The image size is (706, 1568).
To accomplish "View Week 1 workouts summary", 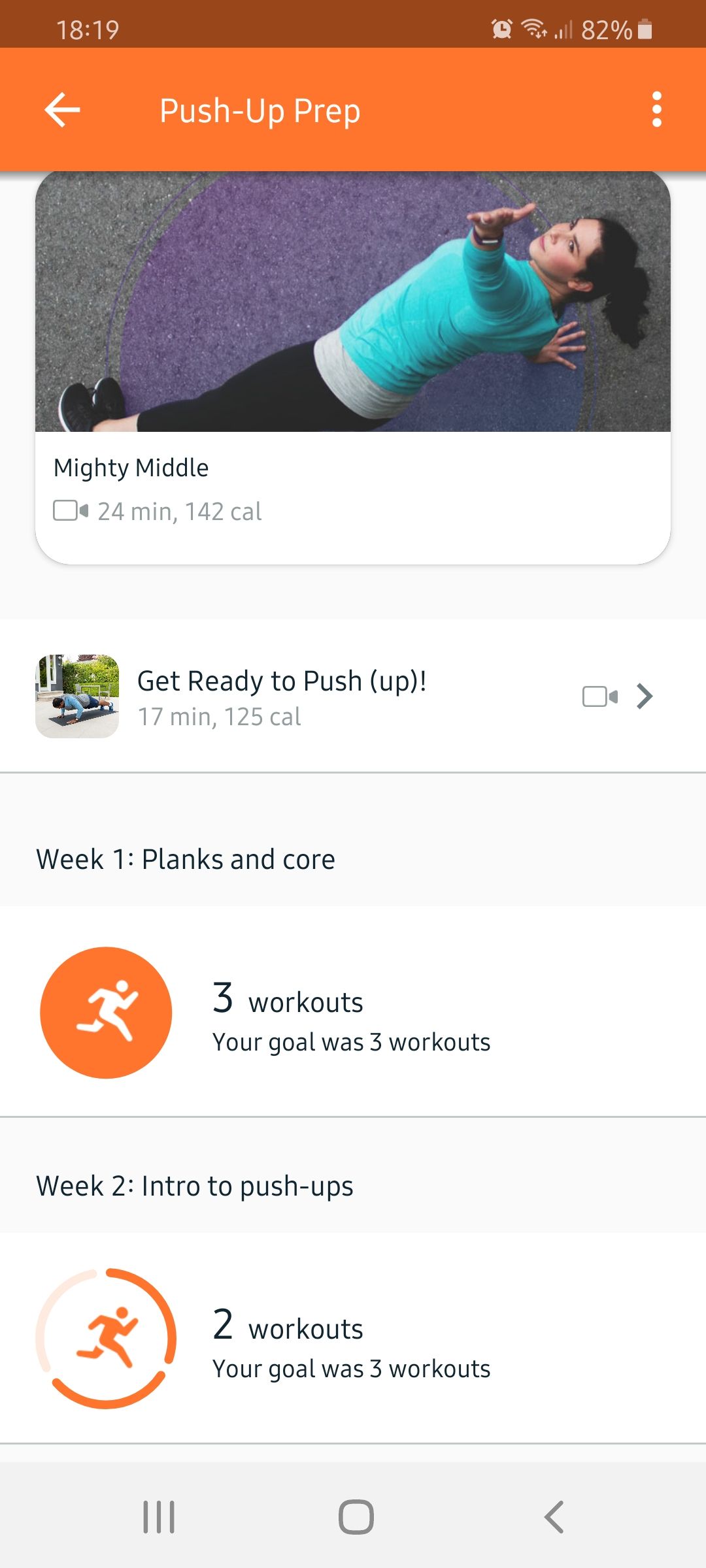I will (x=353, y=1013).
